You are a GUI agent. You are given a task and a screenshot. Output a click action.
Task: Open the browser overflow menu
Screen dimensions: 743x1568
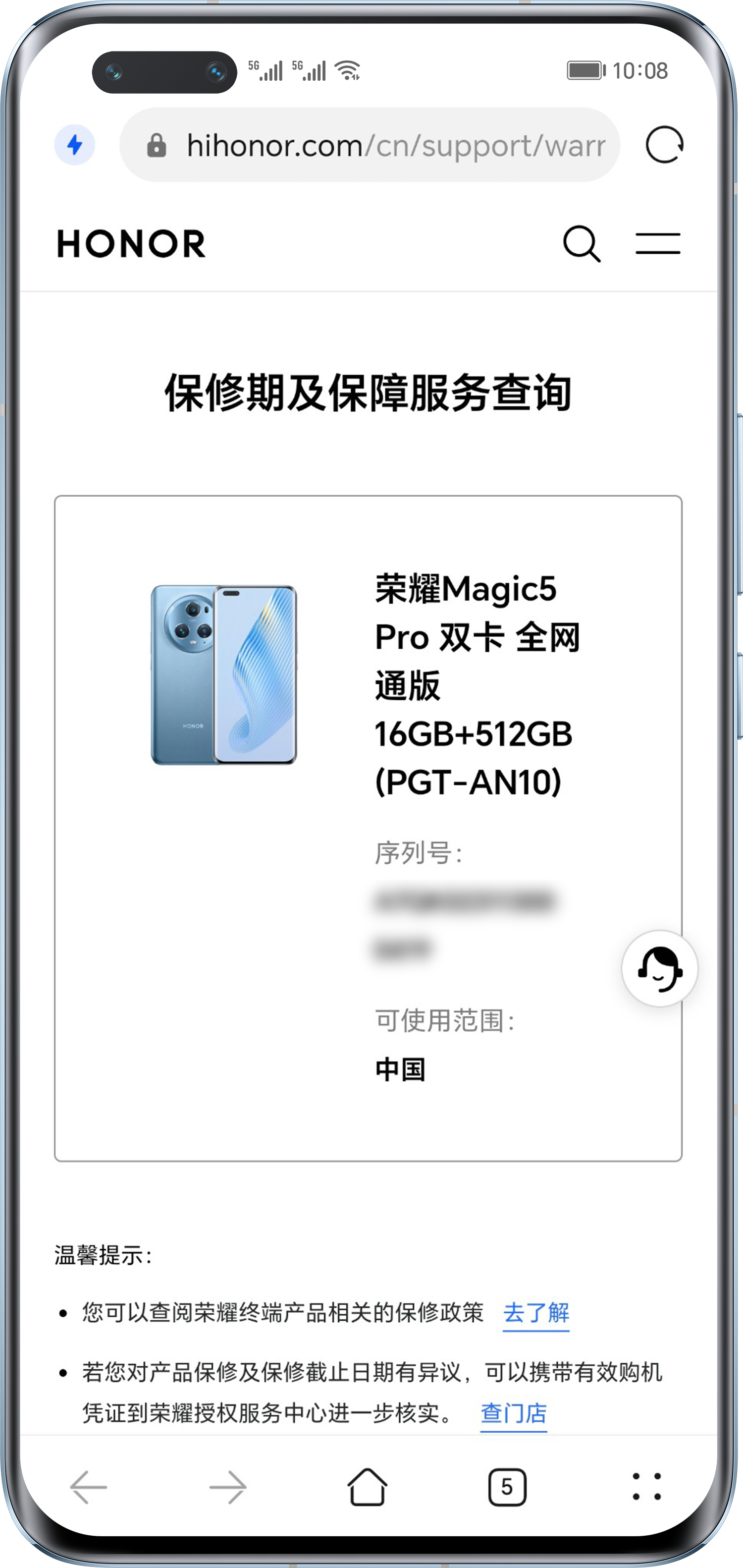point(646,1486)
